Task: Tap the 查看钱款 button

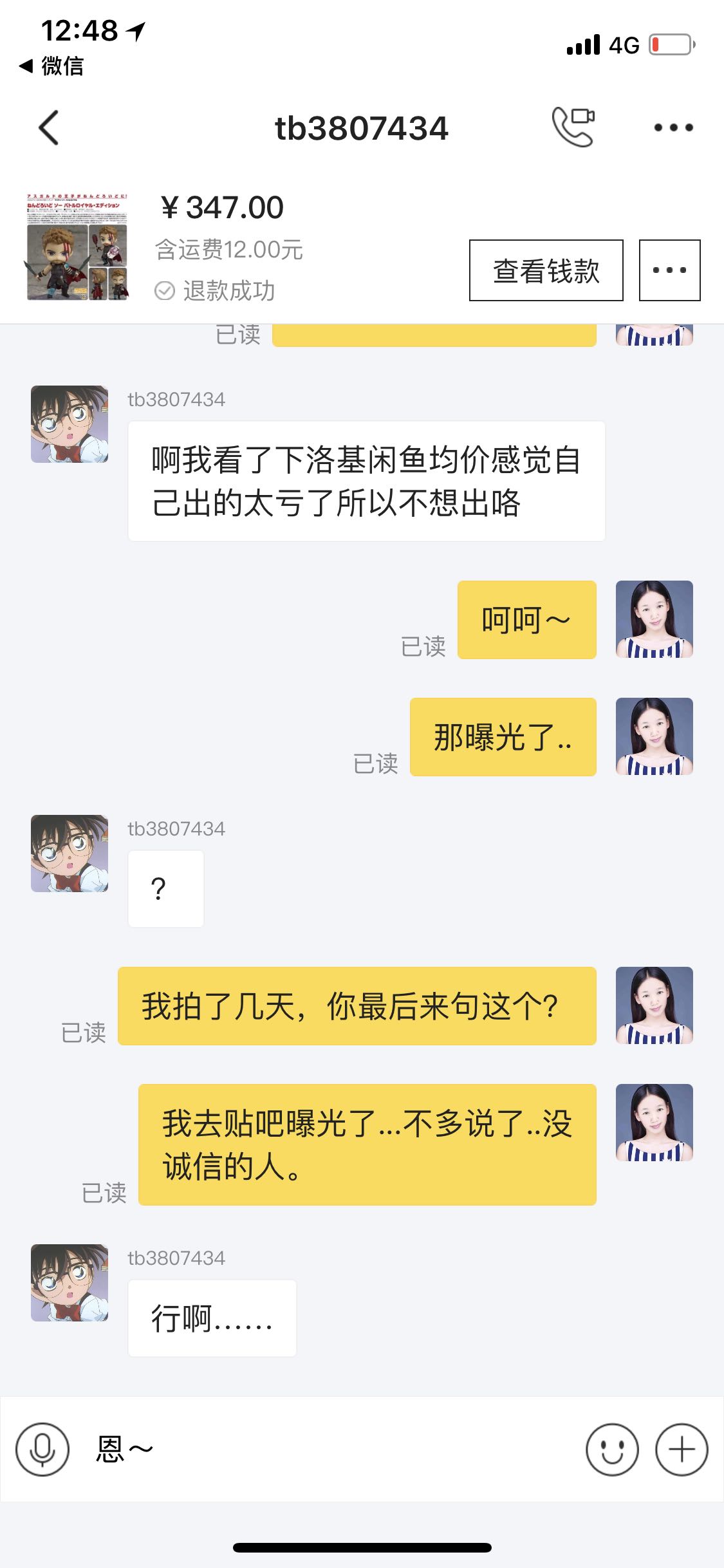Action: pyautogui.click(x=546, y=270)
